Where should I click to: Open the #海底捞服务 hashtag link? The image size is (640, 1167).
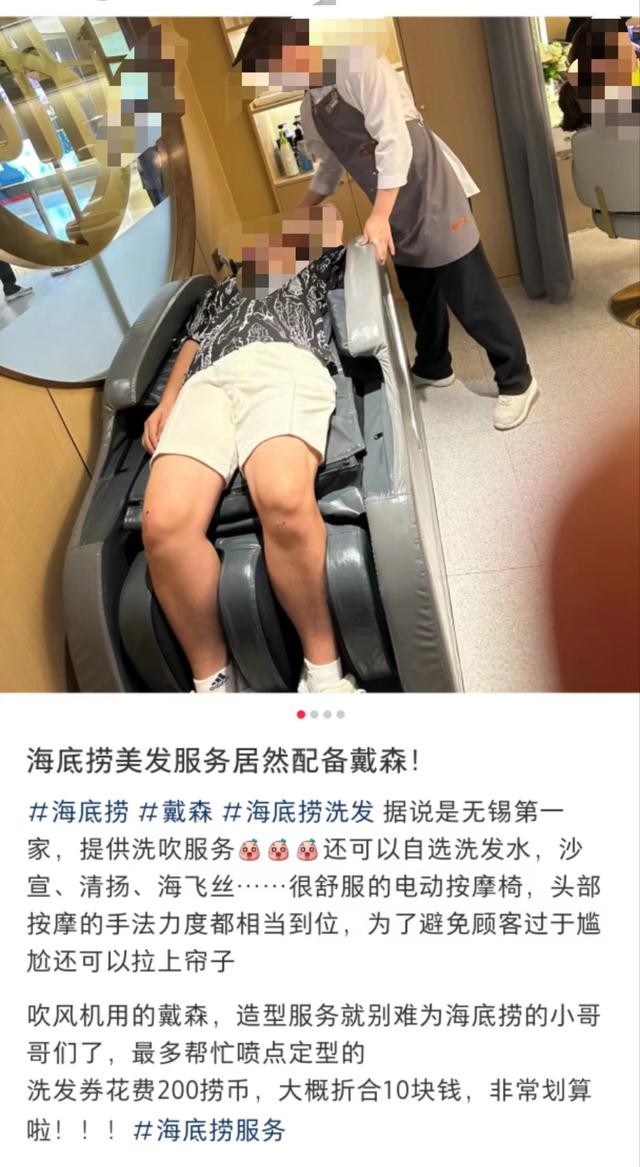[x=210, y=1130]
